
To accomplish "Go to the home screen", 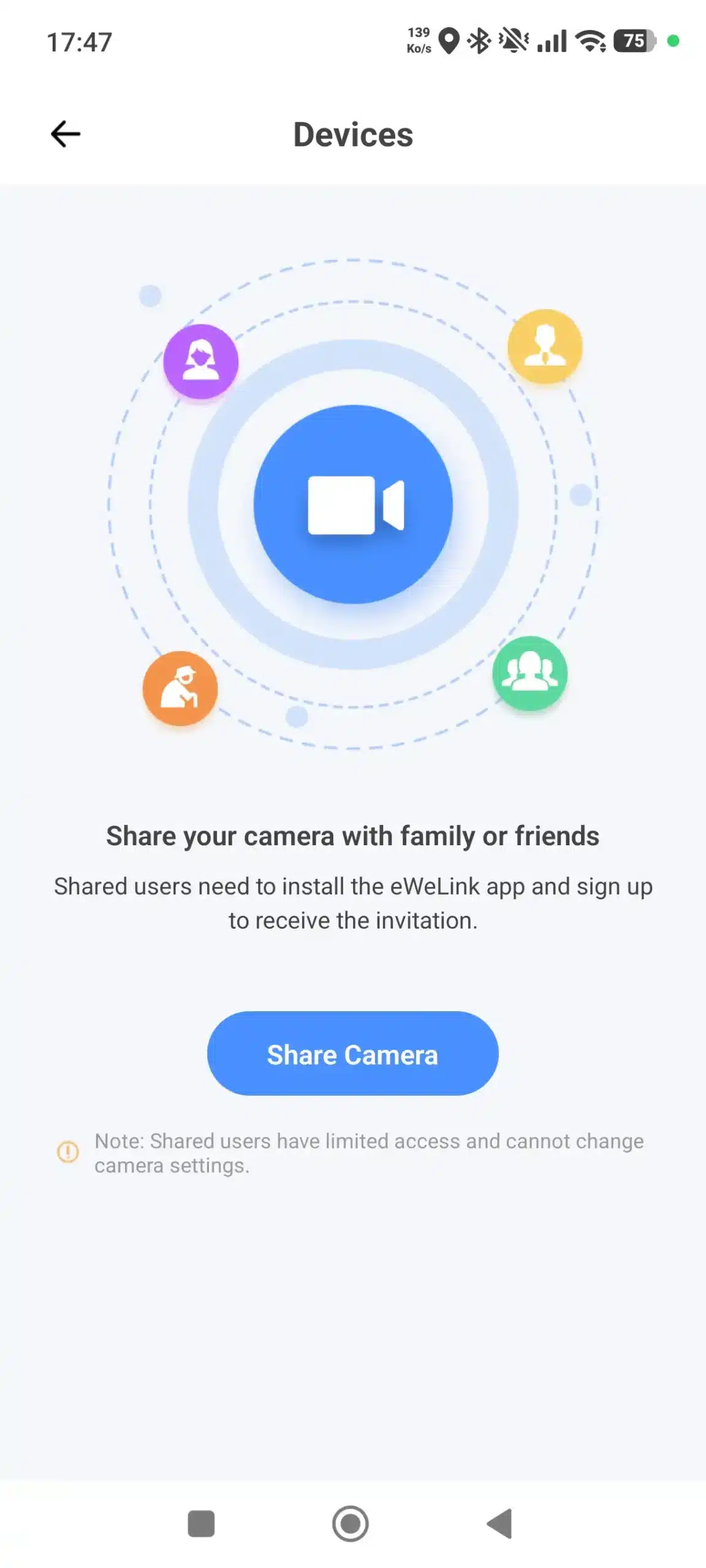I will pyautogui.click(x=351, y=1523).
